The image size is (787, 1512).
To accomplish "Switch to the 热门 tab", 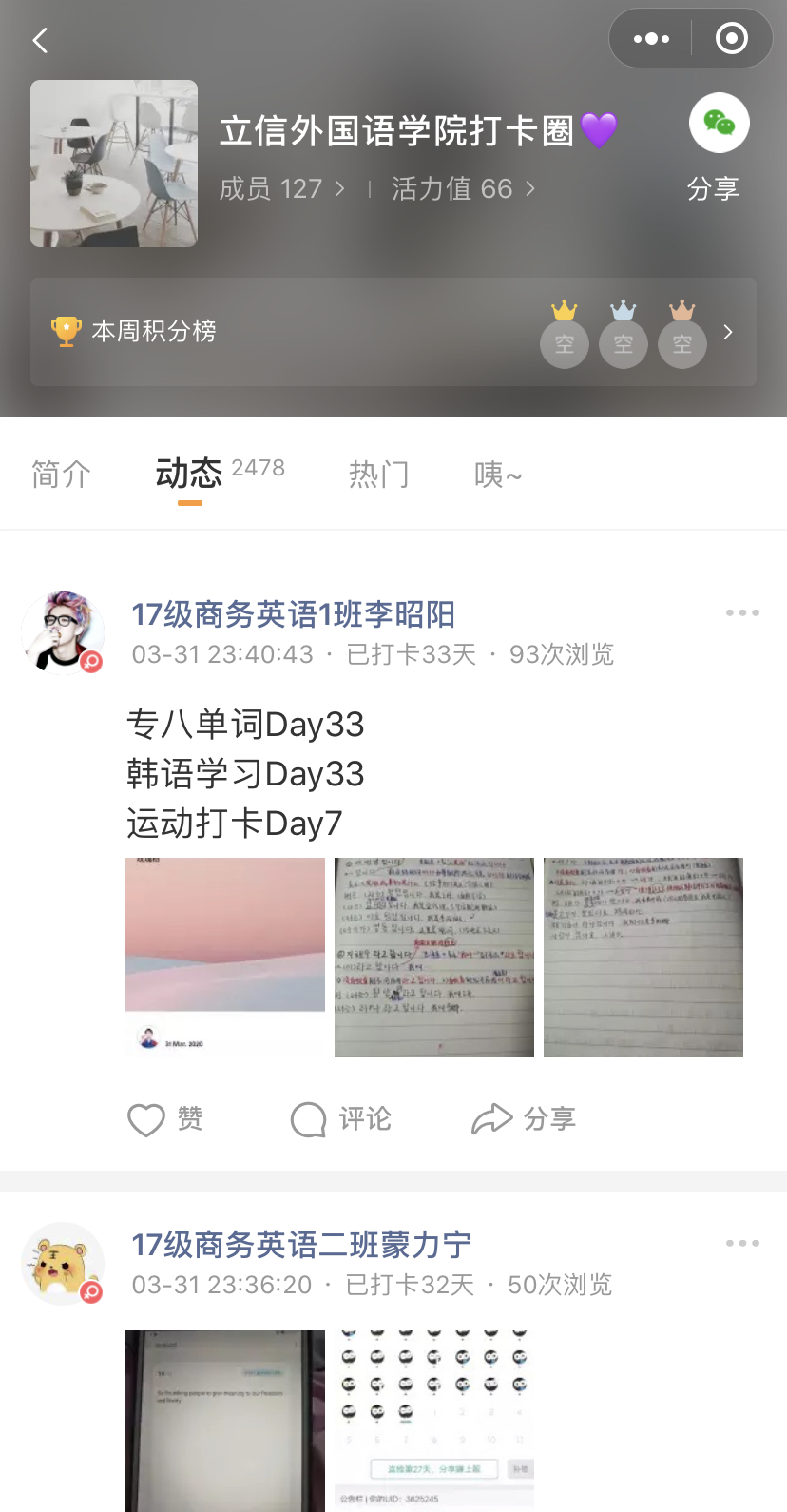I will coord(378,474).
